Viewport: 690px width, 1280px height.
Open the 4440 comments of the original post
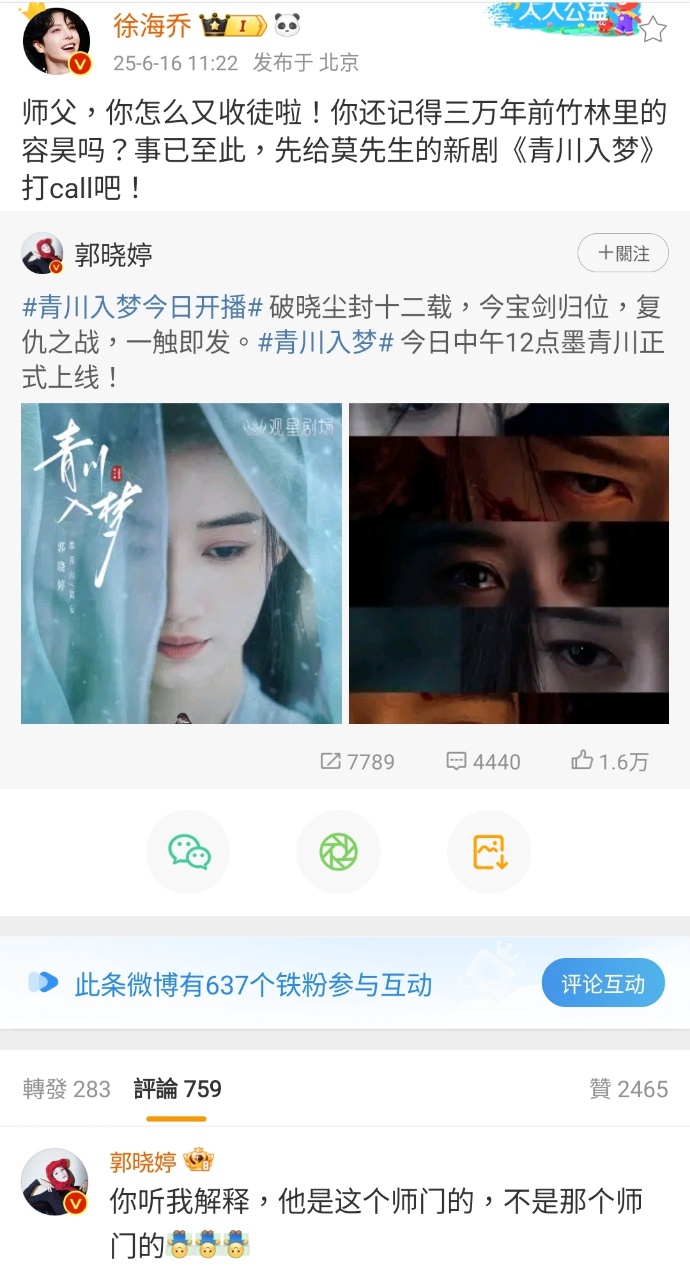tap(483, 762)
